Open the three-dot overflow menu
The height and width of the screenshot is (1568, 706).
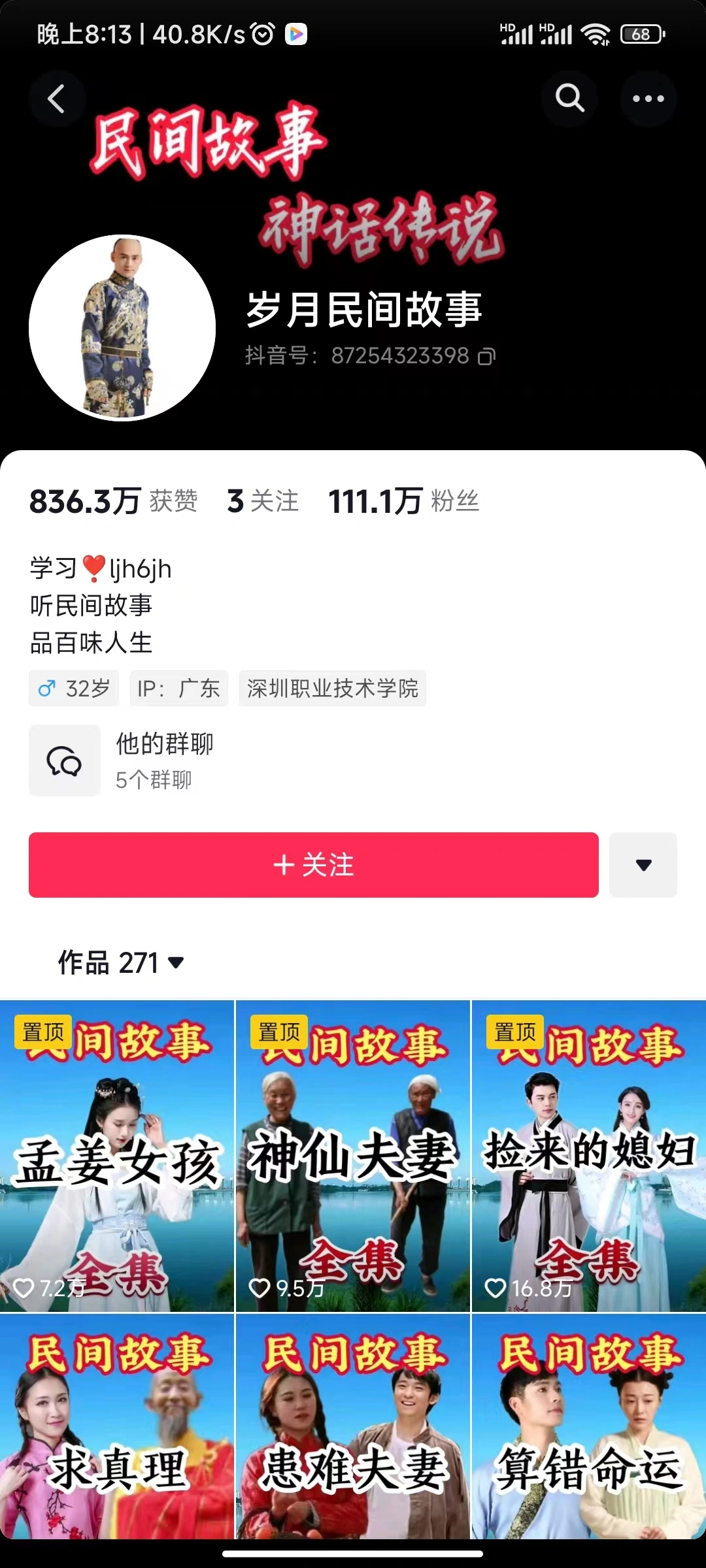click(648, 99)
